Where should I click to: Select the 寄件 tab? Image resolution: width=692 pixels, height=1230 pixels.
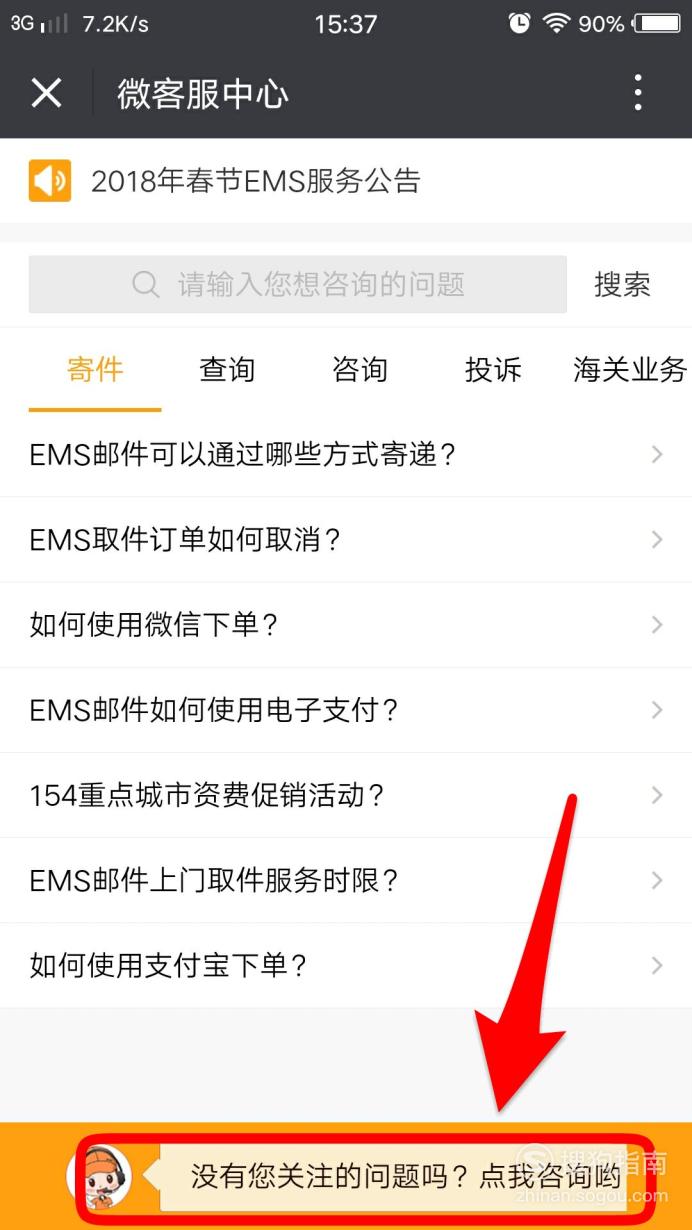[x=95, y=370]
